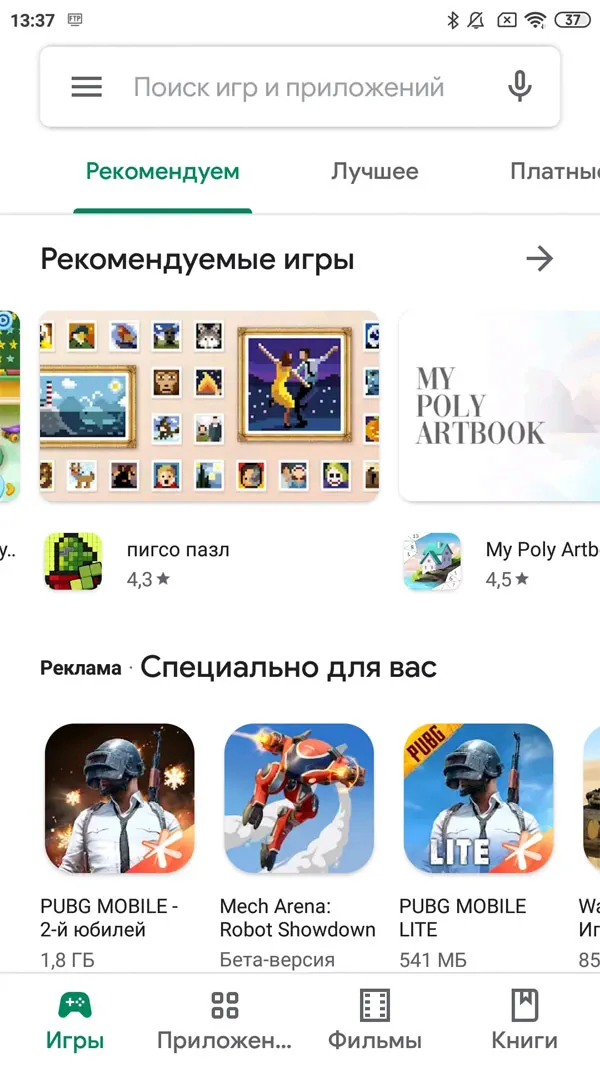Open the пигсо пазл game banner
Screen dimensions: 600x1067
209,405
